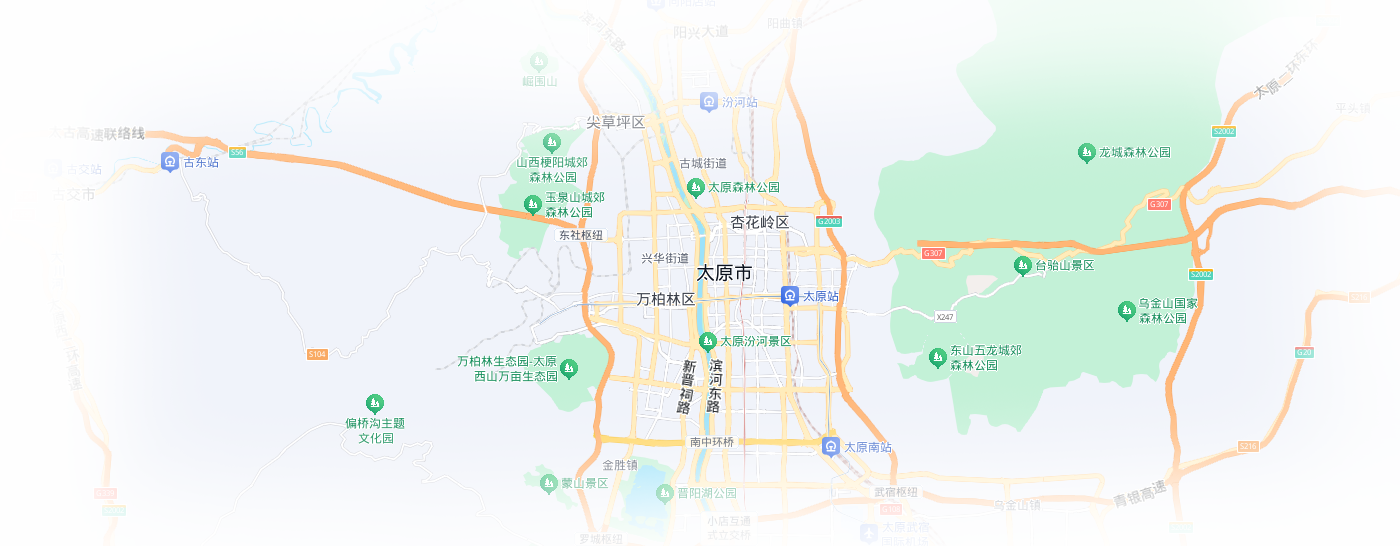Select the 古东站 station marker
Viewport: 1400px width, 546px height.
point(170,161)
